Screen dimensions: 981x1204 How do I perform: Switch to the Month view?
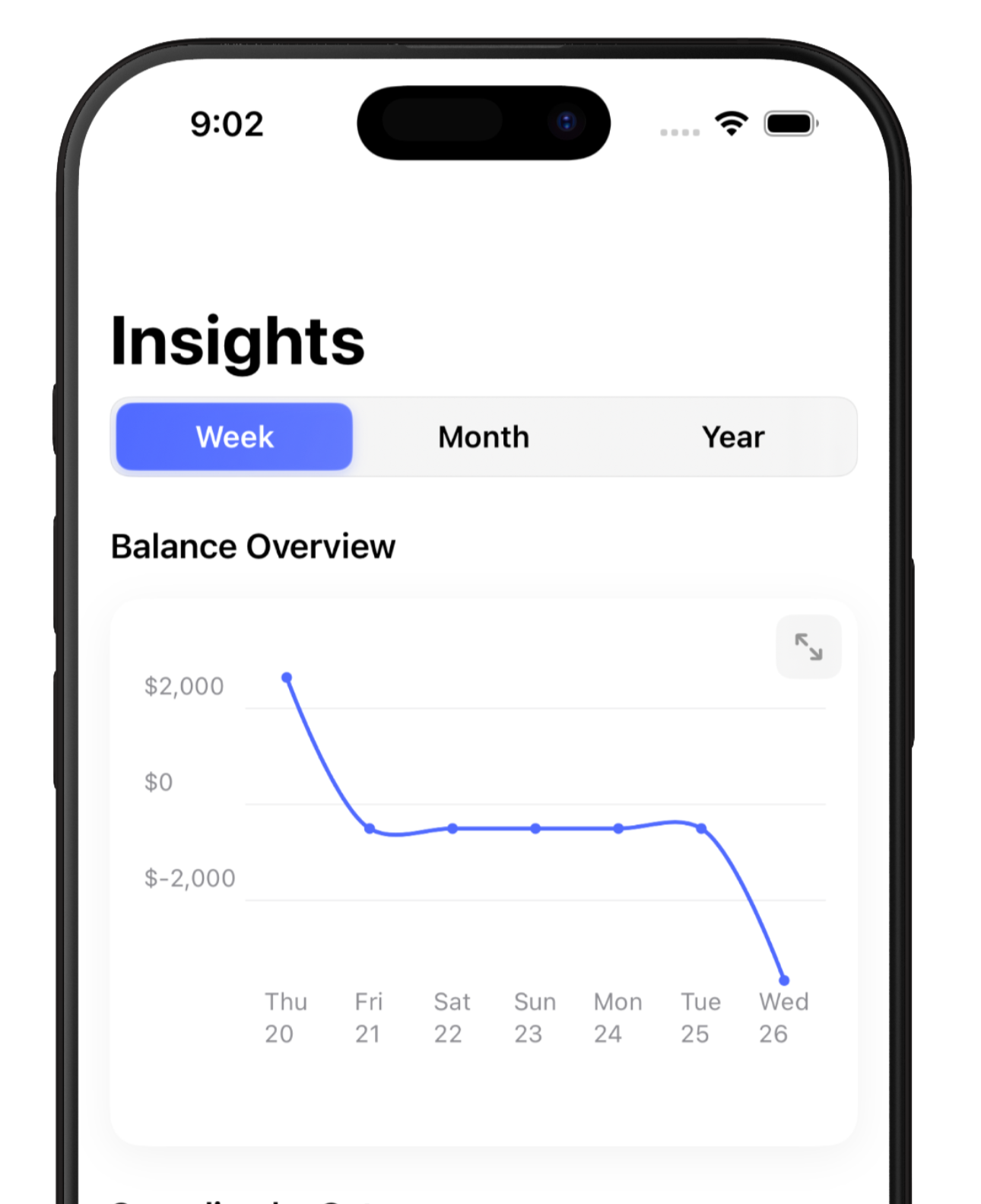484,437
